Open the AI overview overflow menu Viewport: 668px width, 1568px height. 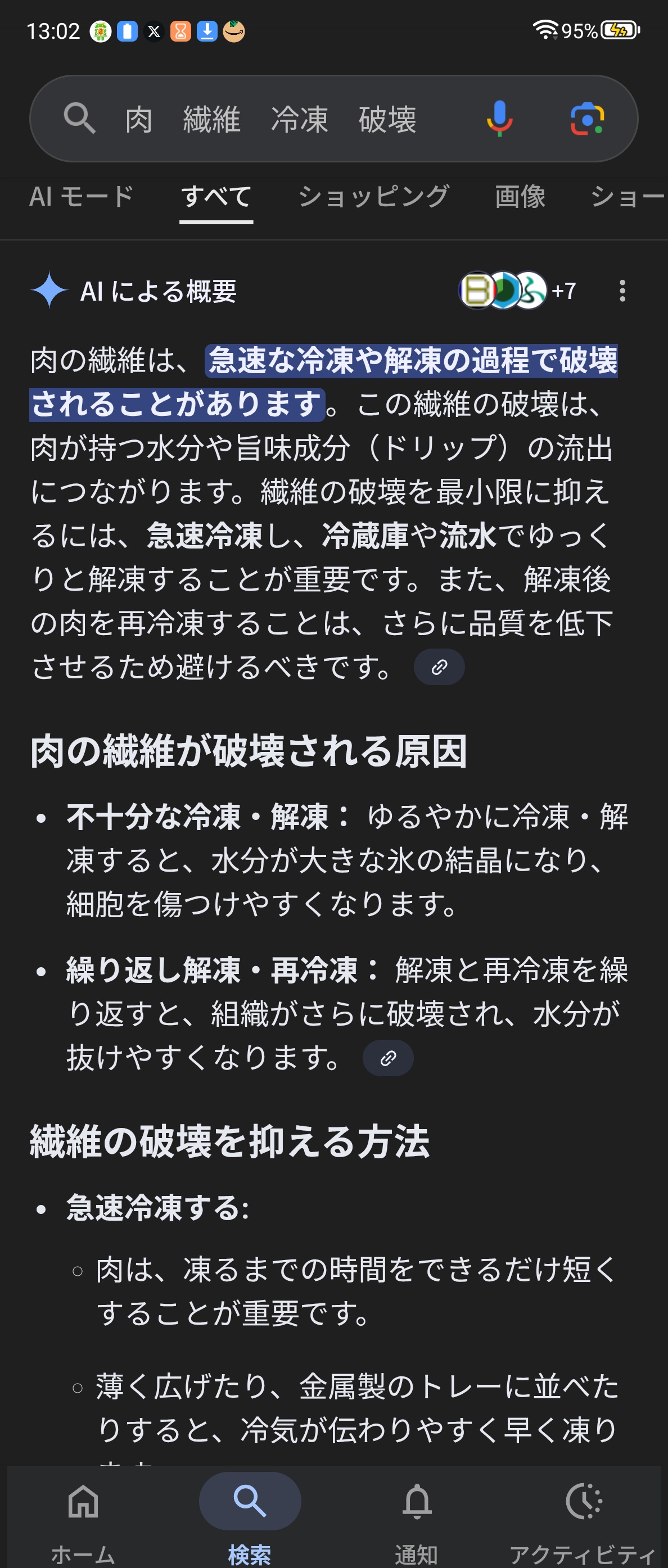(622, 291)
